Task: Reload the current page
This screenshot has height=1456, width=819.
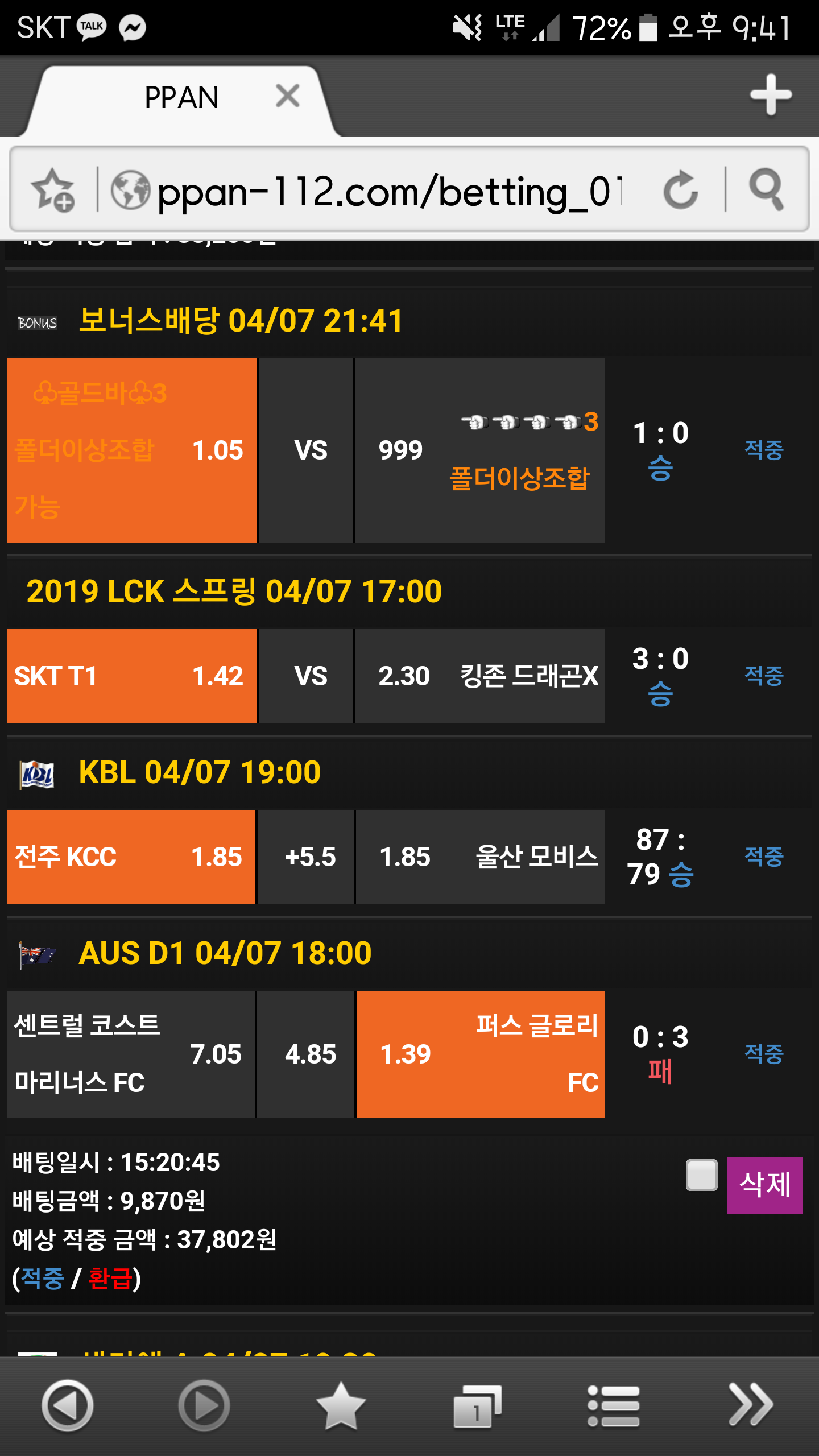Action: [x=680, y=190]
